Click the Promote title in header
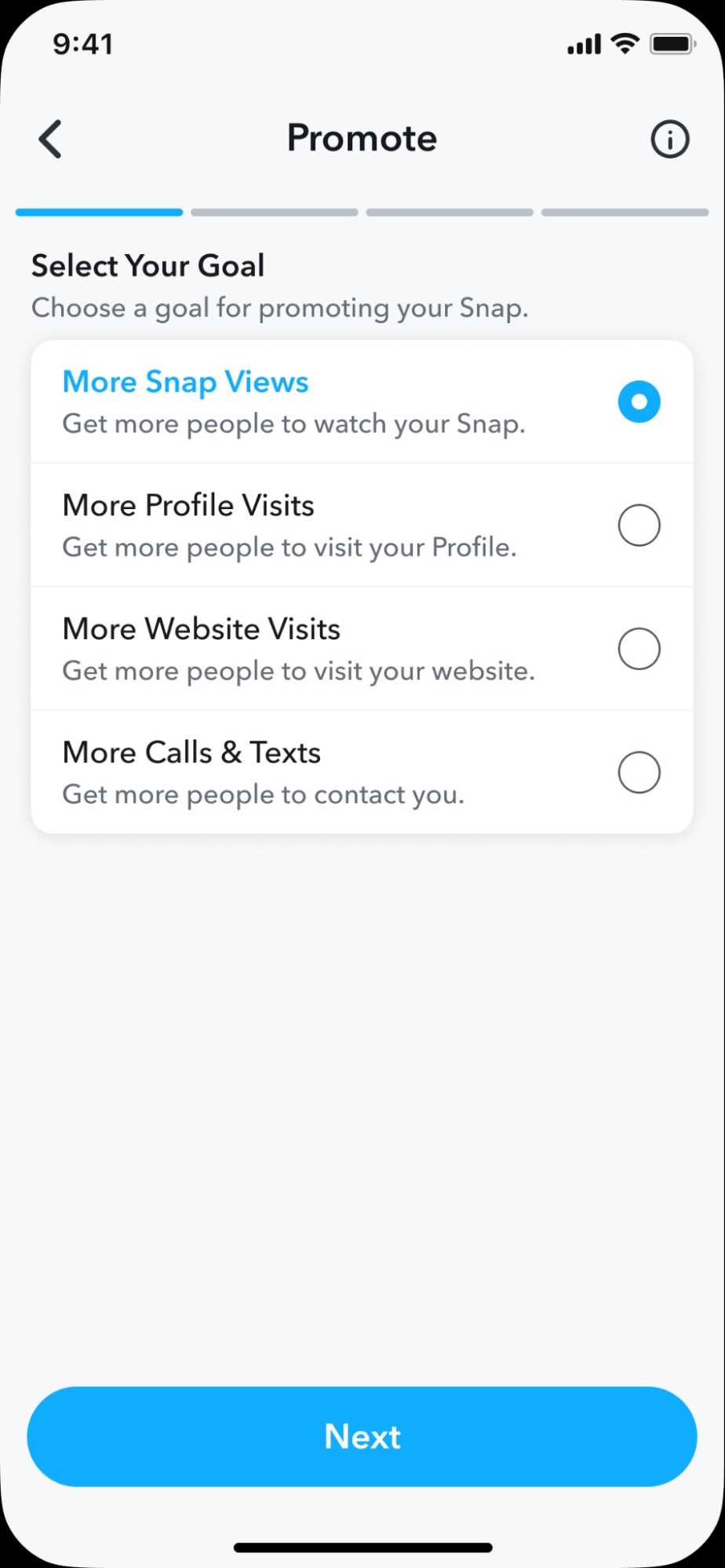The height and width of the screenshot is (1568, 725). (x=362, y=138)
